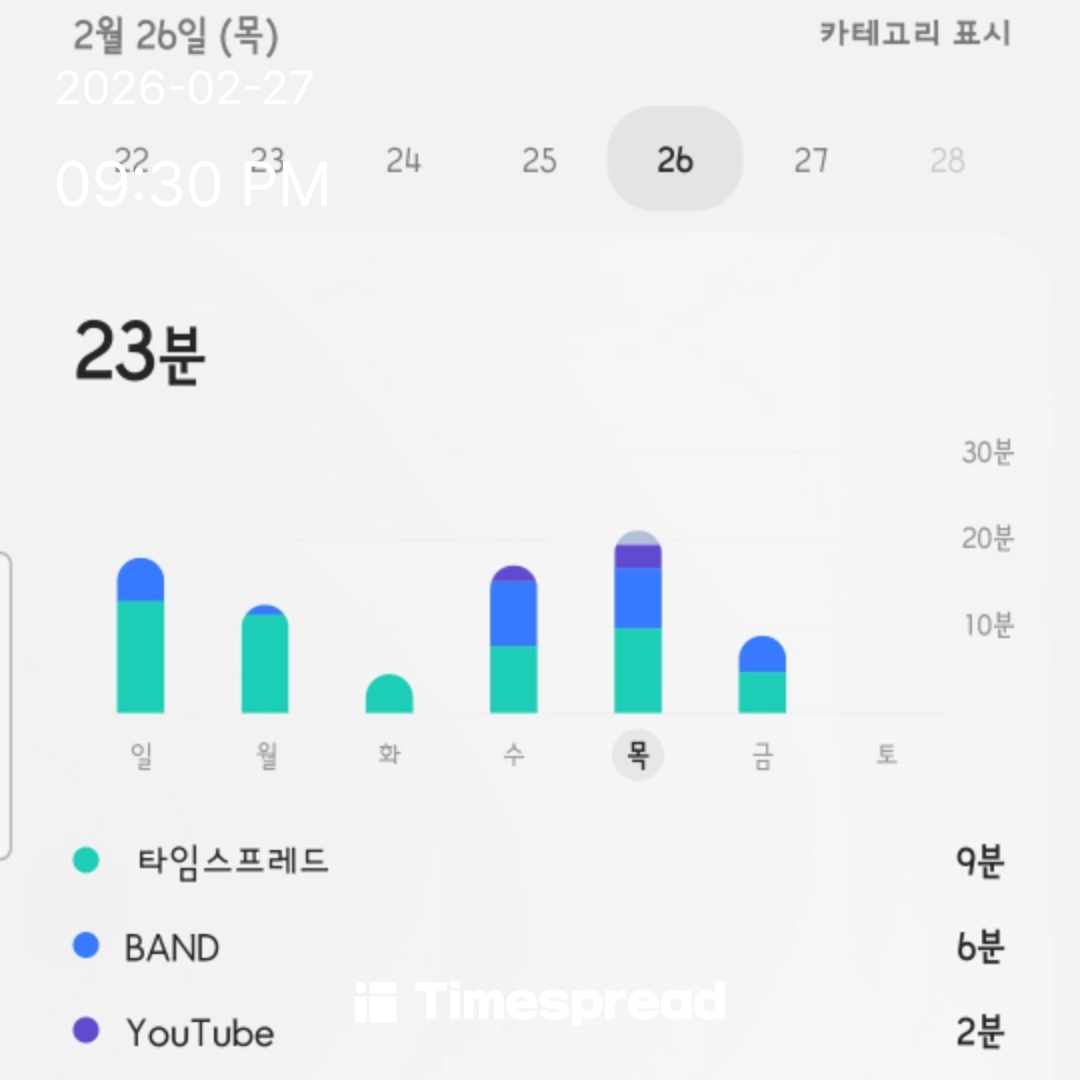Select date 24 in the week strip
Viewport: 1080px width, 1080px height.
[x=403, y=160]
